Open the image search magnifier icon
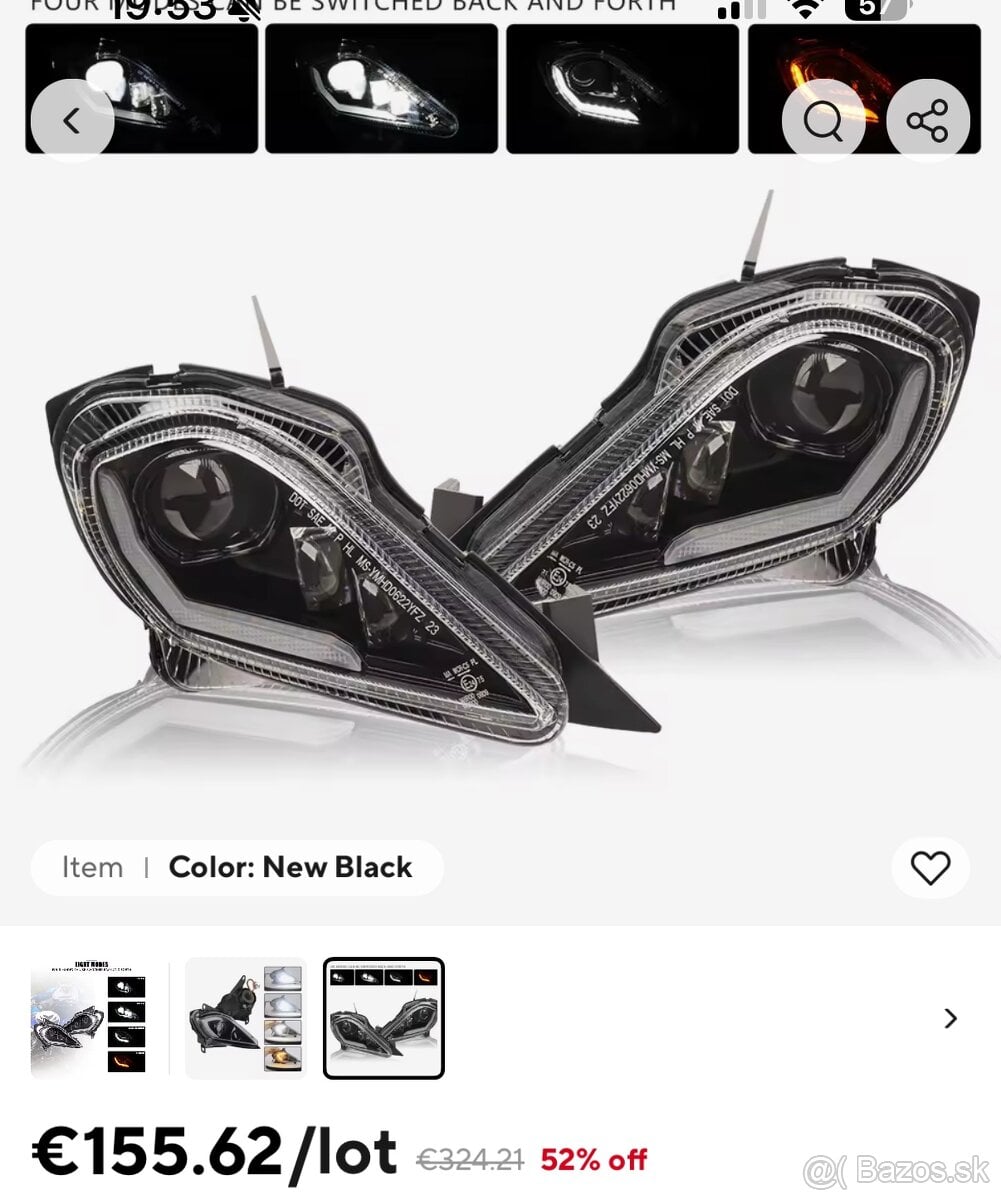 (x=823, y=121)
